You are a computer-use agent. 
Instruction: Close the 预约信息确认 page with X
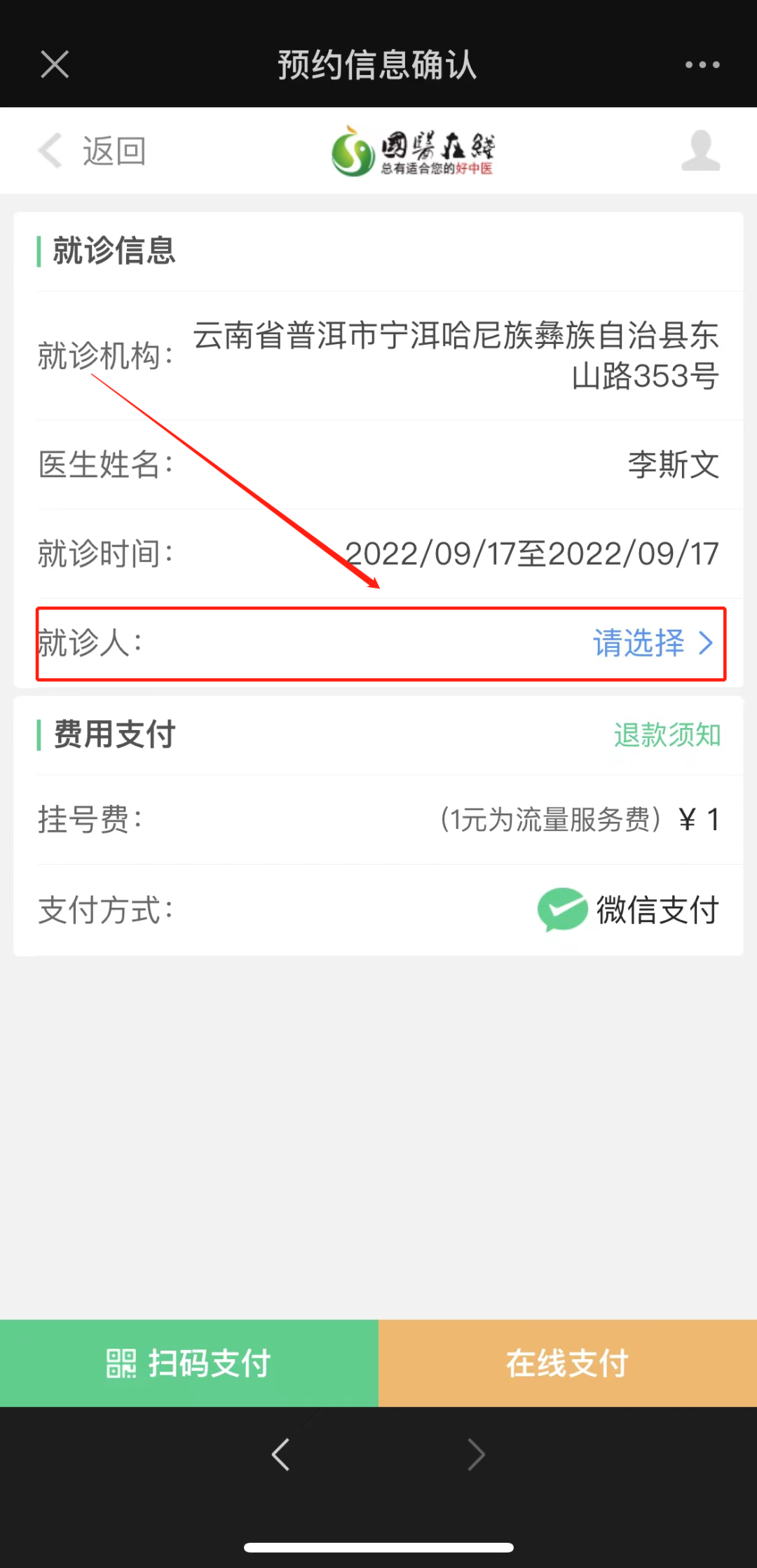click(x=54, y=64)
